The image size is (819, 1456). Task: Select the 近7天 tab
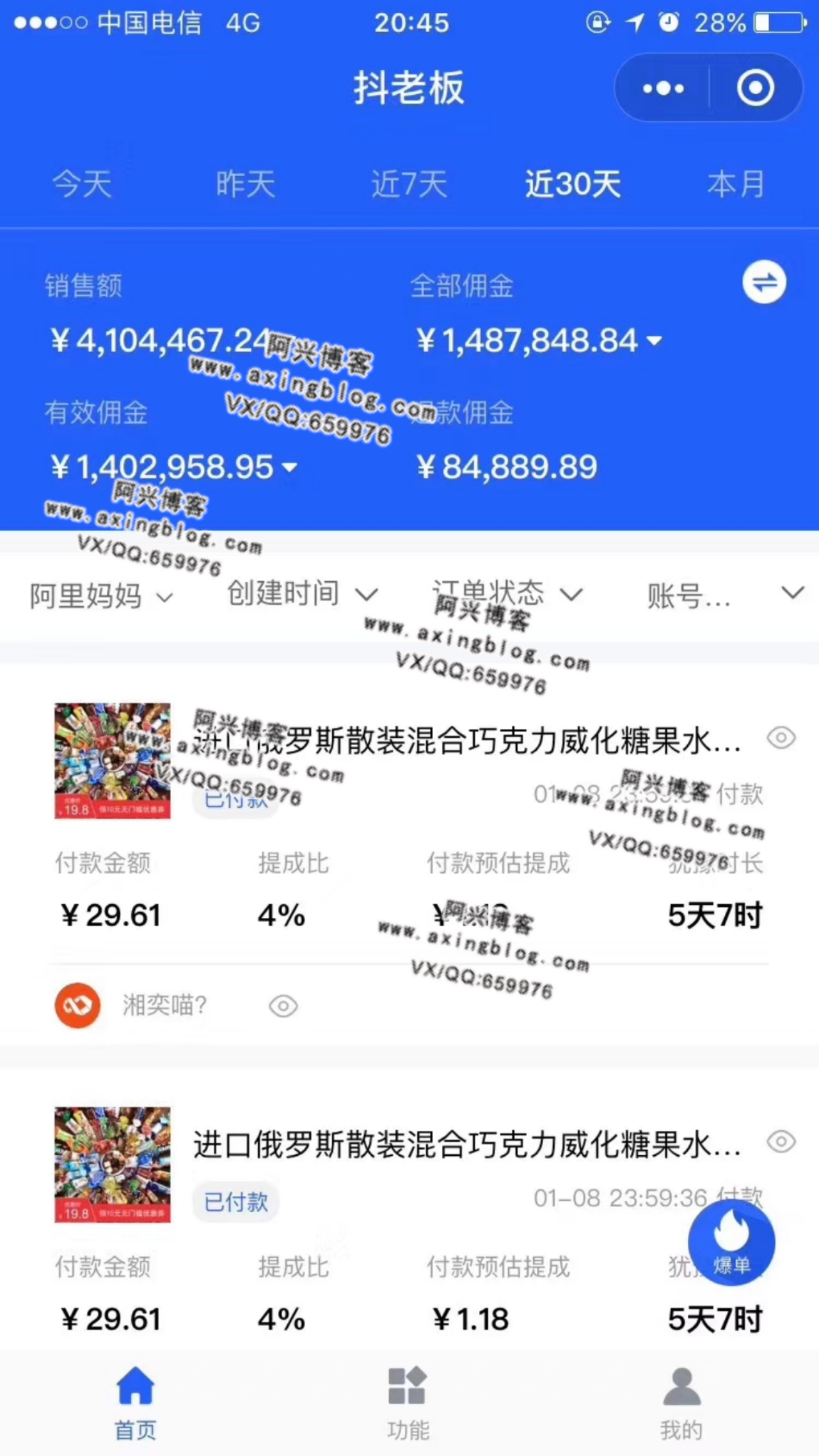(409, 185)
